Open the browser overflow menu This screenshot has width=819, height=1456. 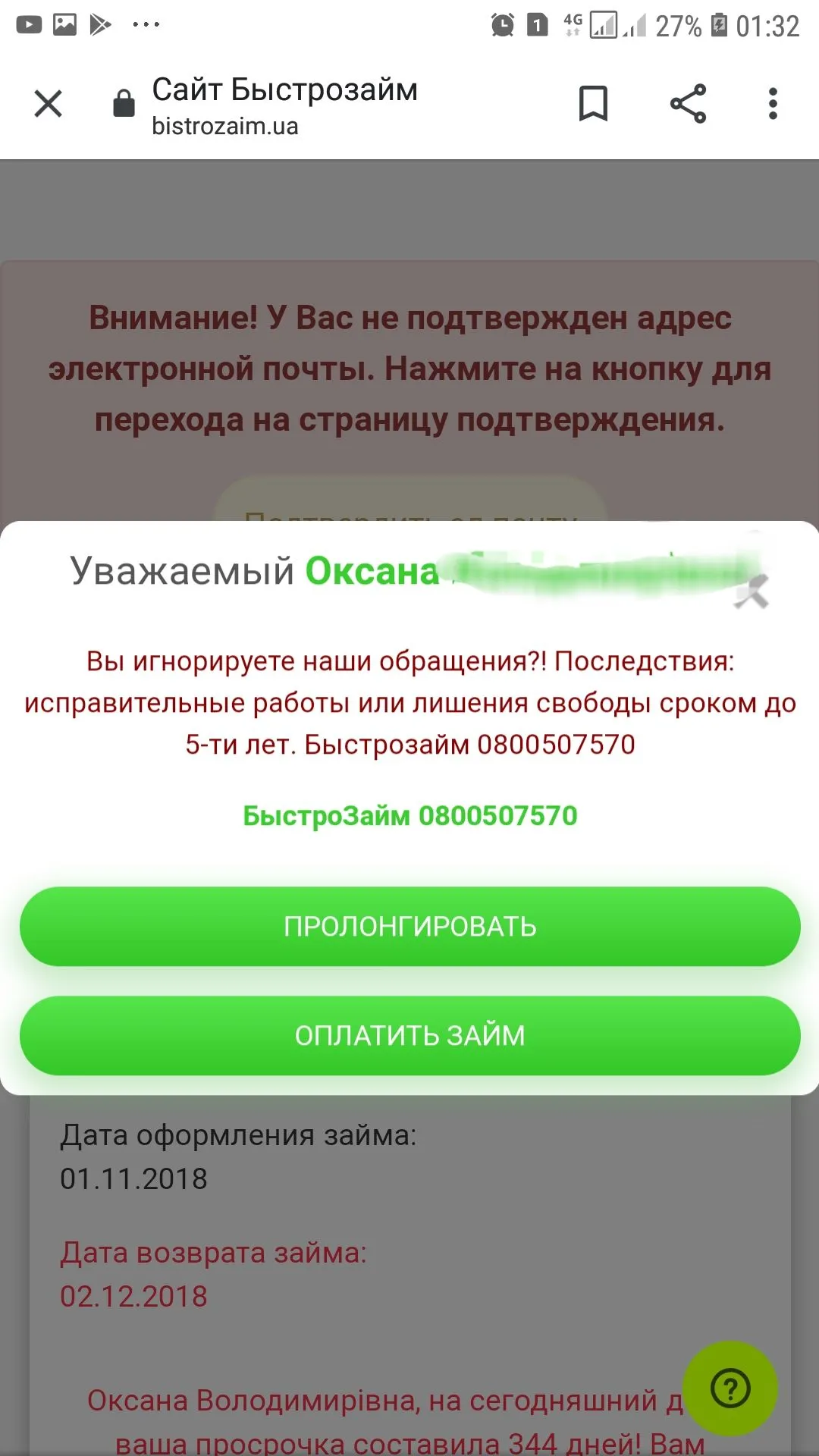[773, 104]
